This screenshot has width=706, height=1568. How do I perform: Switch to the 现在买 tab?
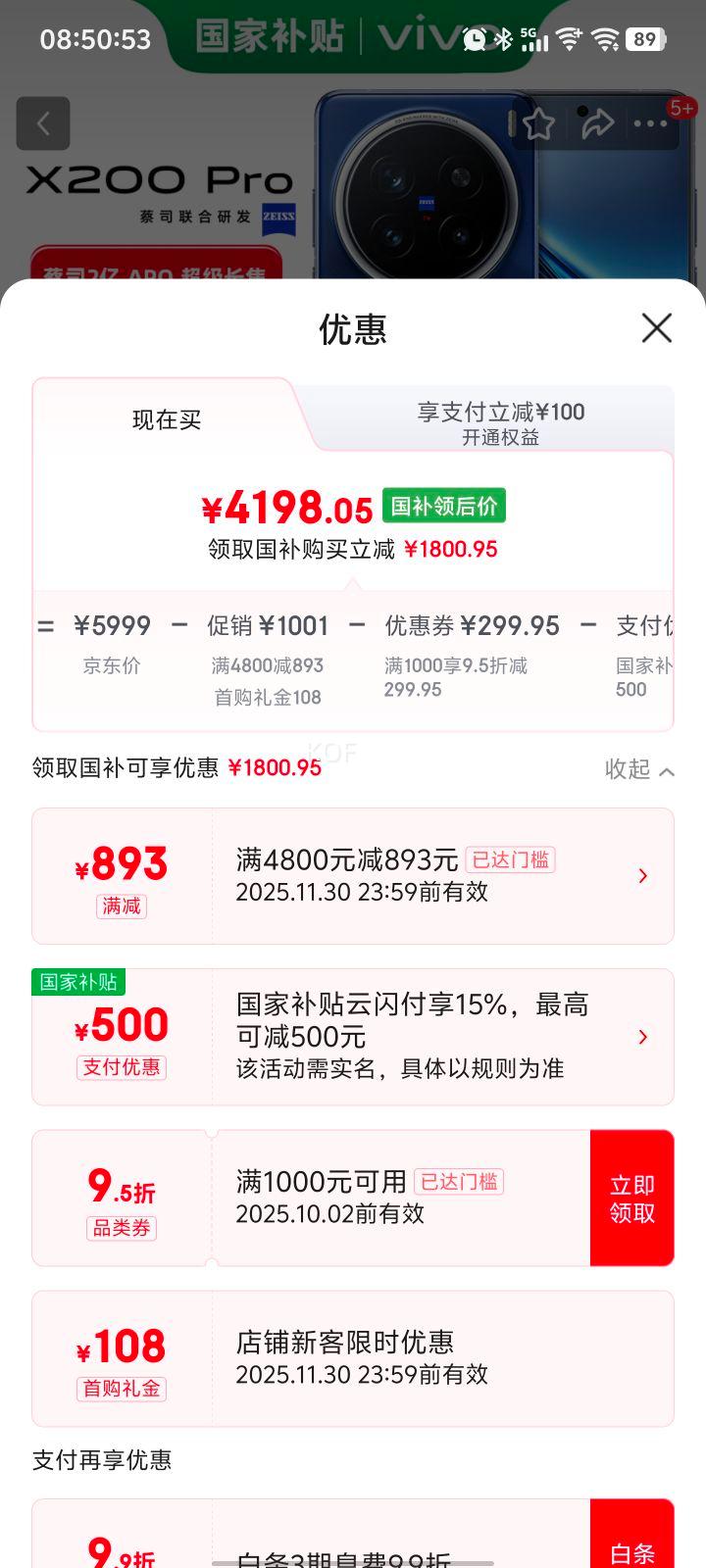click(167, 419)
